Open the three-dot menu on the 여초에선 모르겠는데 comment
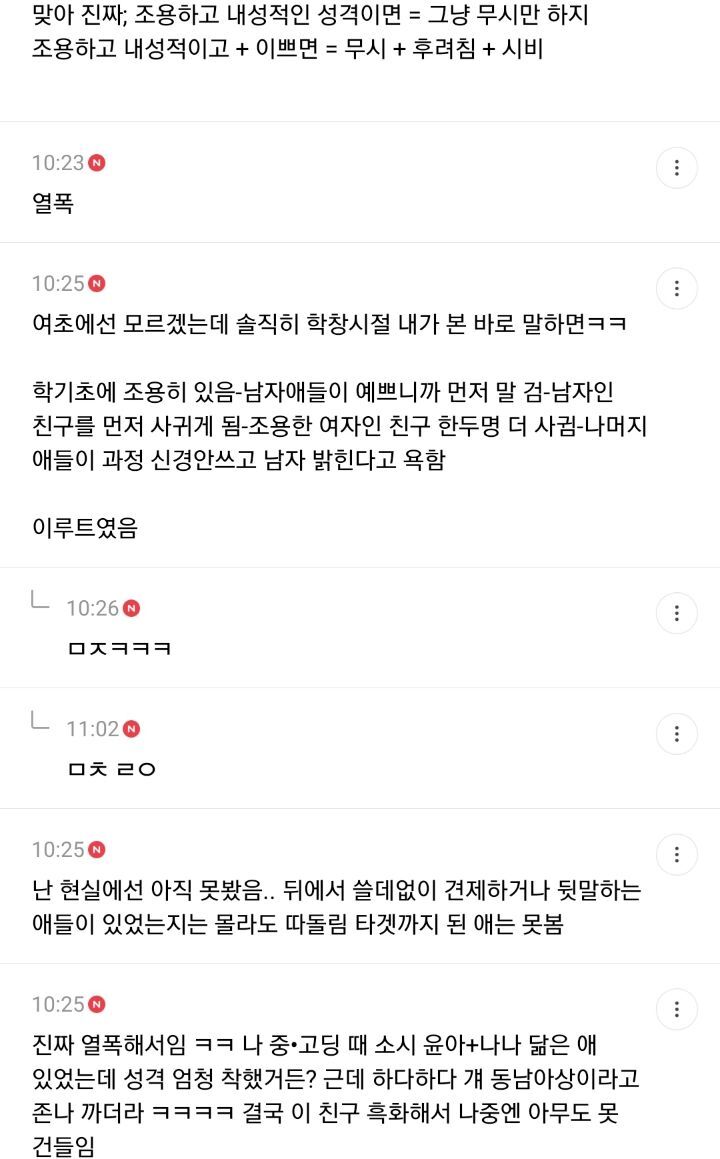 [677, 289]
